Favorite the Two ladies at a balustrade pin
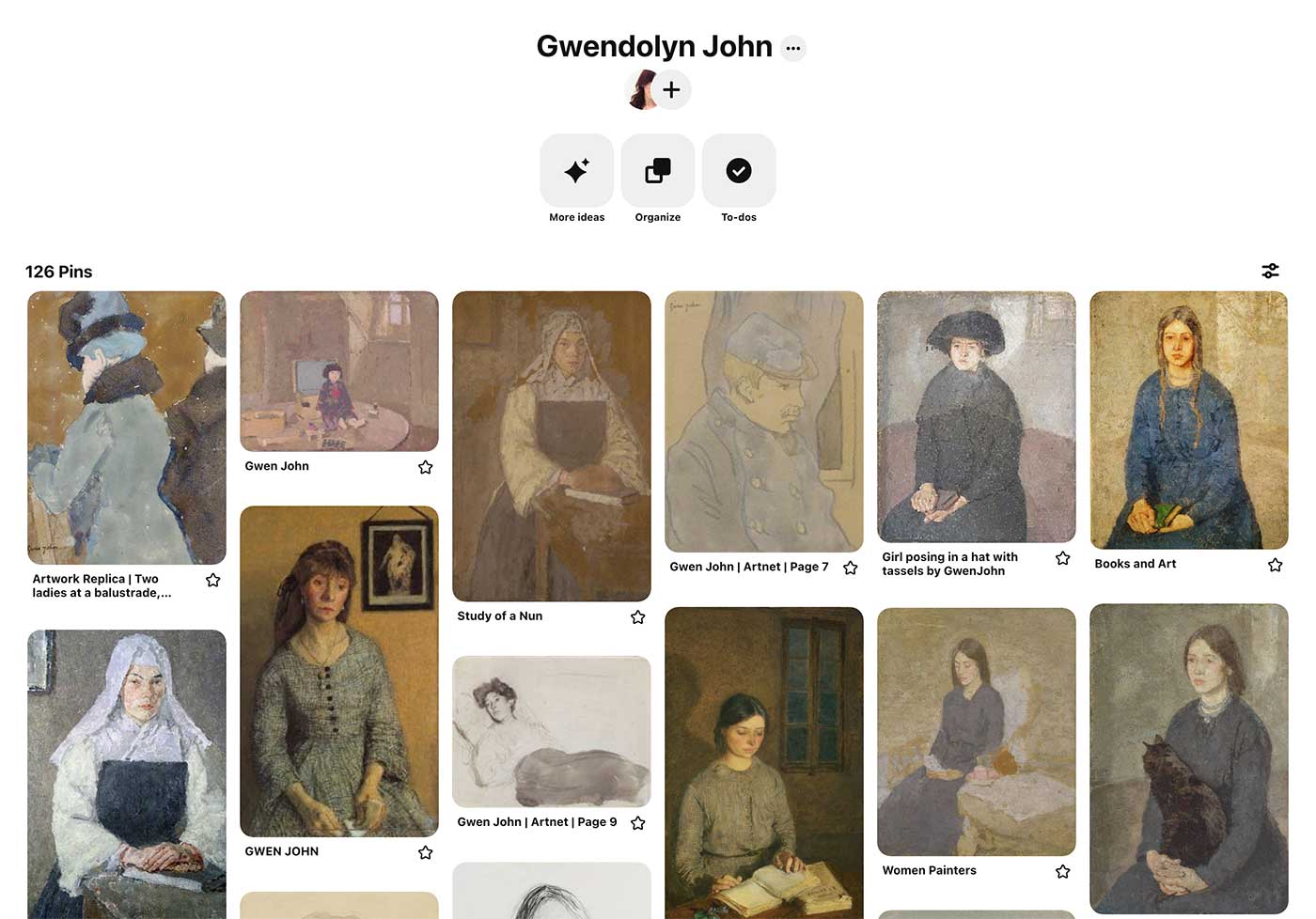This screenshot has height=919, width=1316. [x=213, y=581]
